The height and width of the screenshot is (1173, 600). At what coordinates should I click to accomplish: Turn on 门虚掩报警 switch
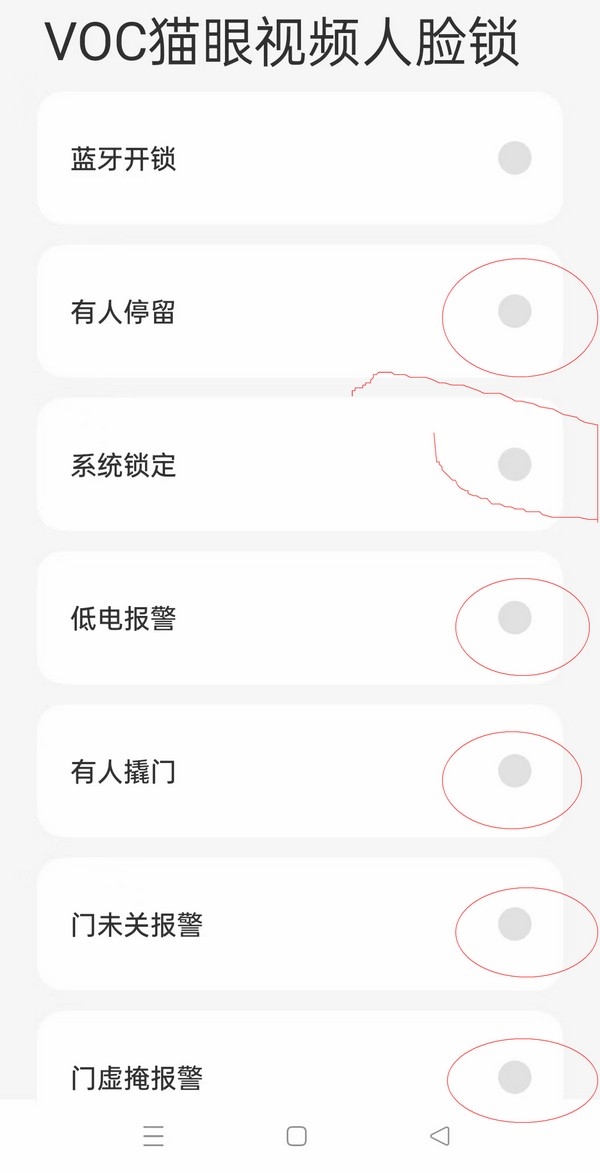(515, 1077)
